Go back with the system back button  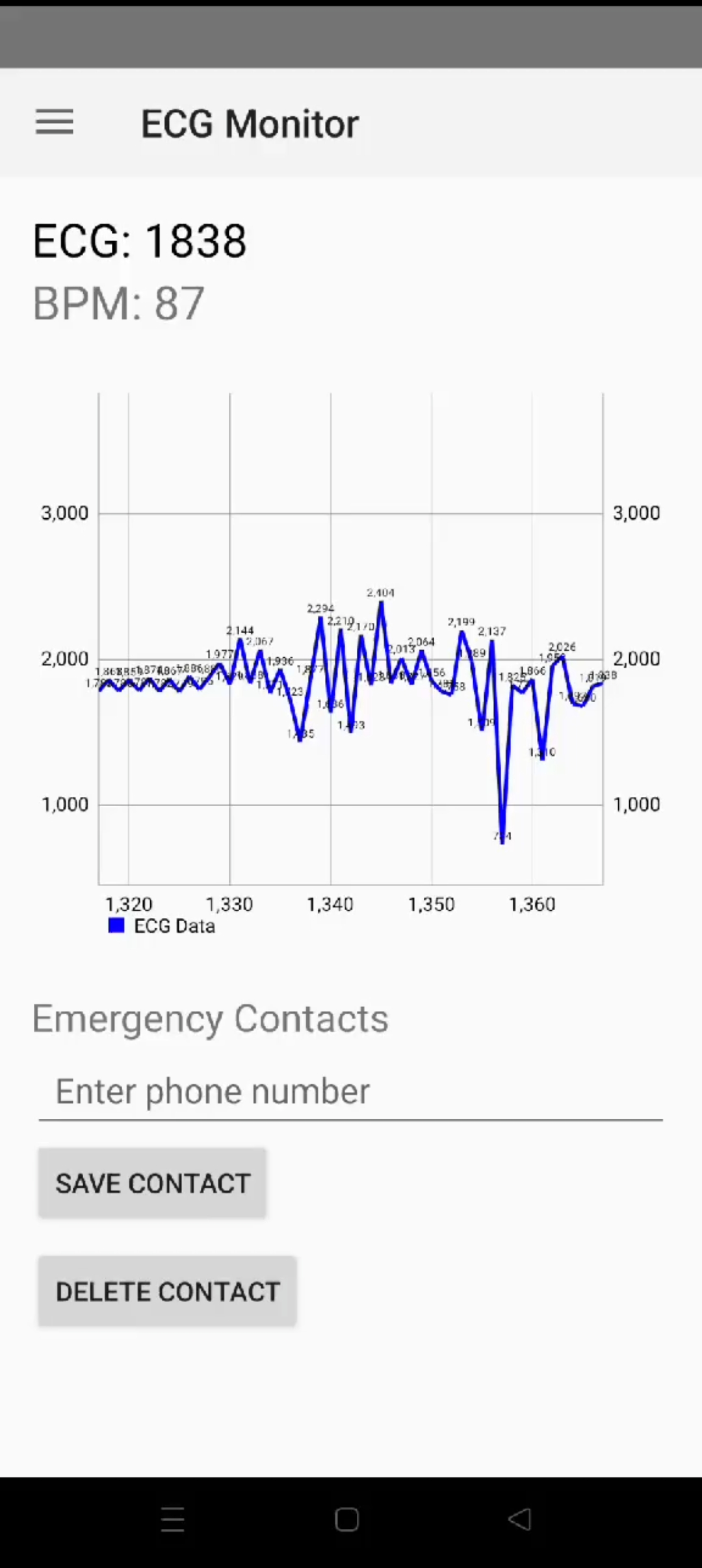(519, 1519)
